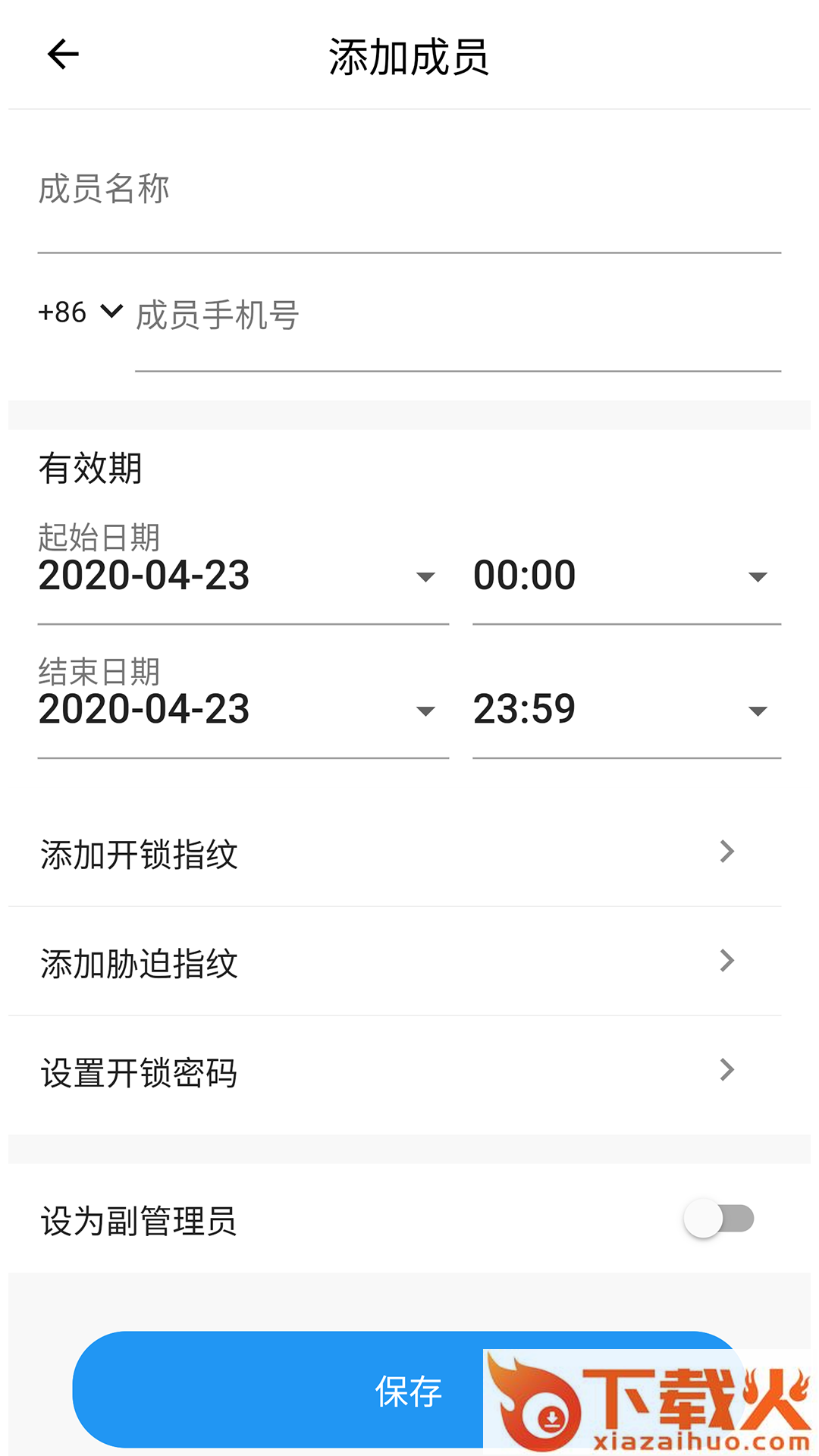Open the 起始日期 date picker
This screenshot has height=1456, width=819.
[243, 576]
